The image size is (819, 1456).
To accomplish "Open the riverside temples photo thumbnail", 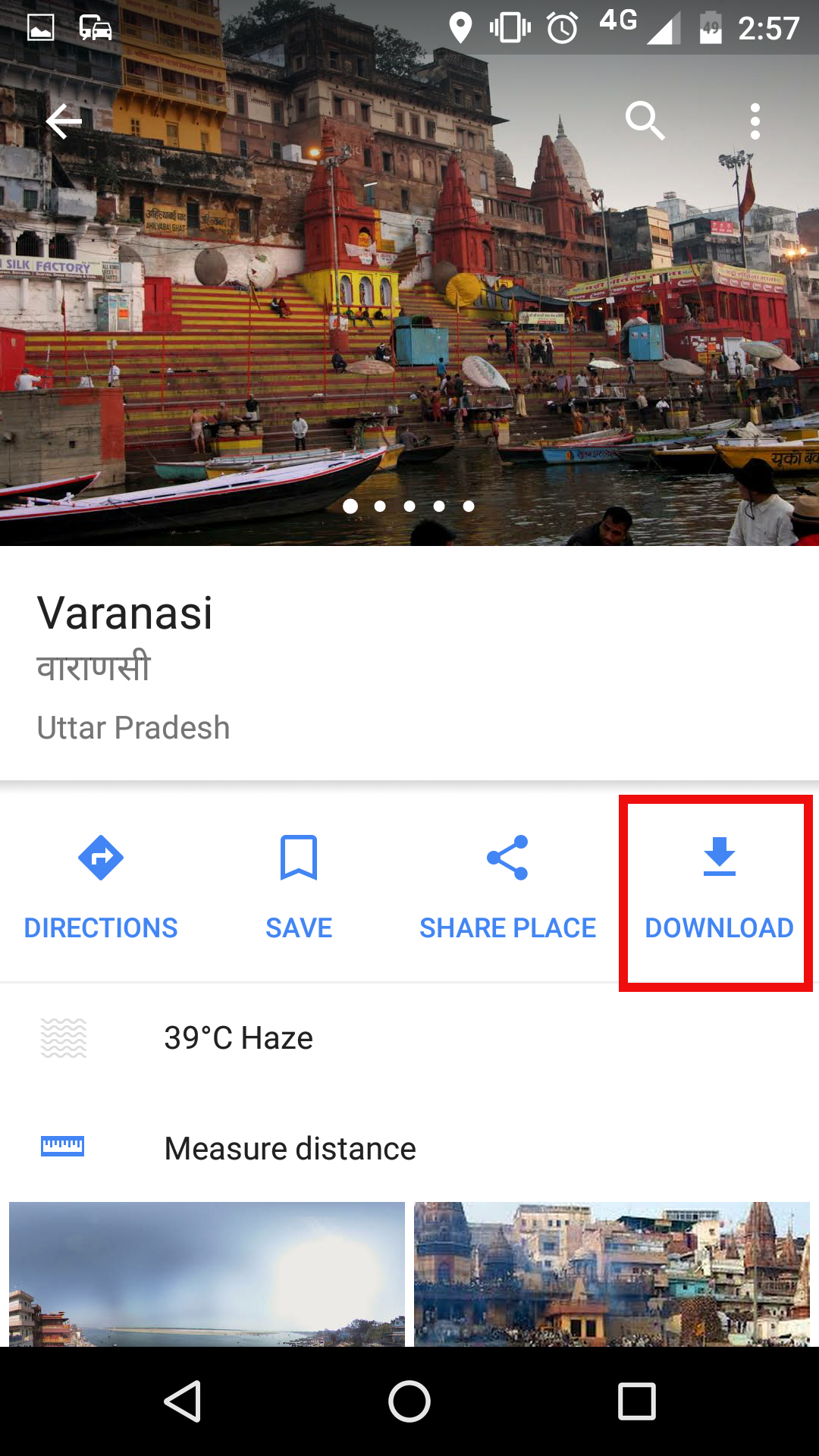I will (x=611, y=1274).
